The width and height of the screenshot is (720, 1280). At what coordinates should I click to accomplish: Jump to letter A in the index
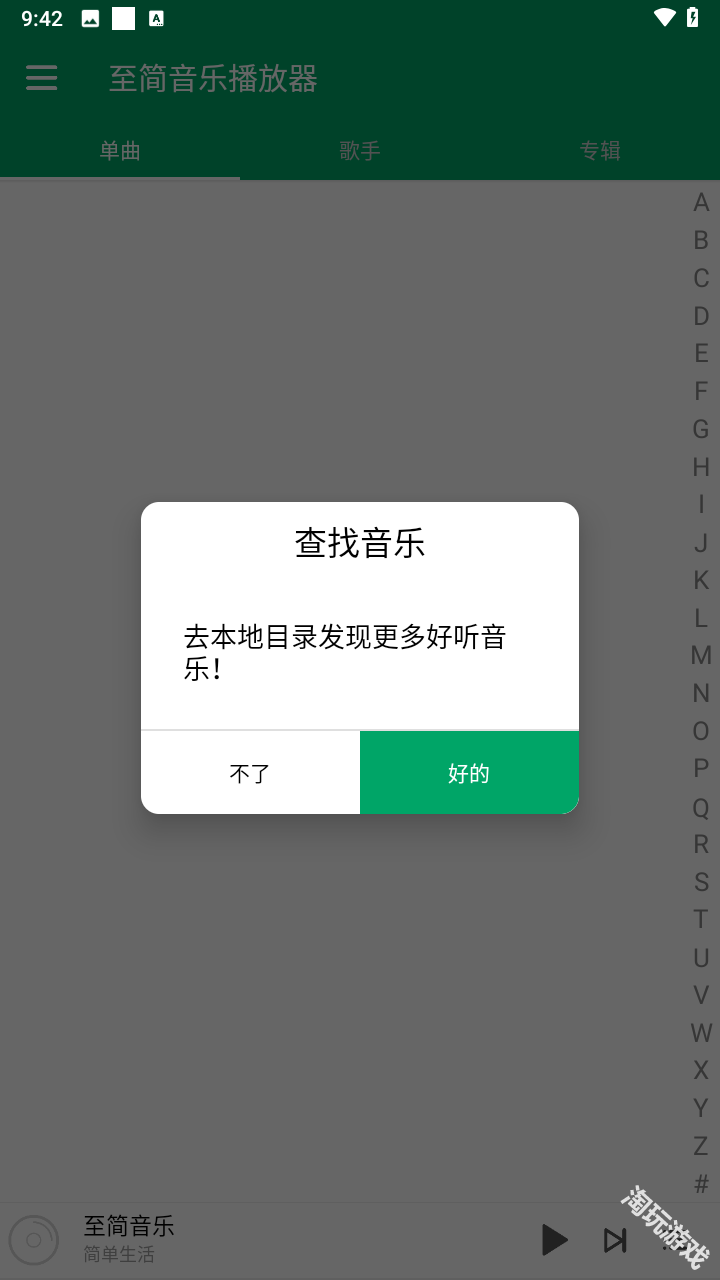[700, 201]
